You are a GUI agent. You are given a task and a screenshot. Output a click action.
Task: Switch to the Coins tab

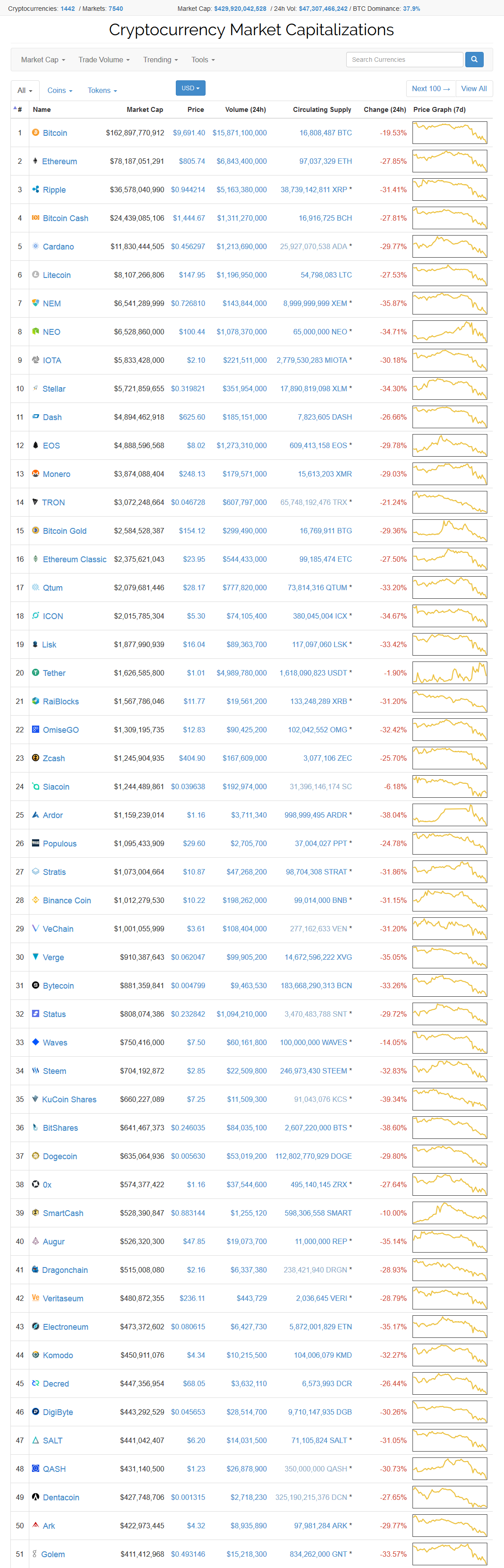60,91
